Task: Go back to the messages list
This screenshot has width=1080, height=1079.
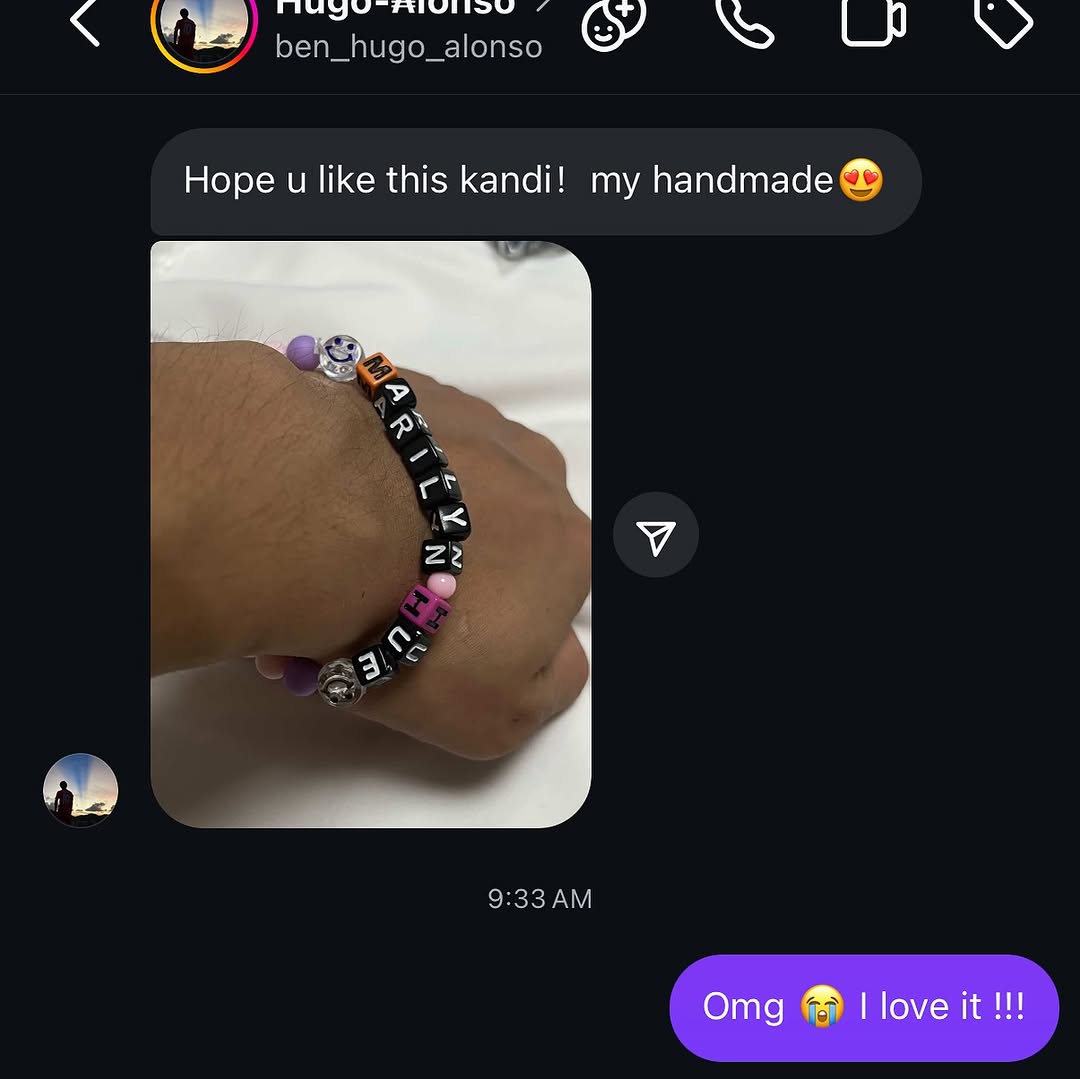Action: click(x=84, y=22)
